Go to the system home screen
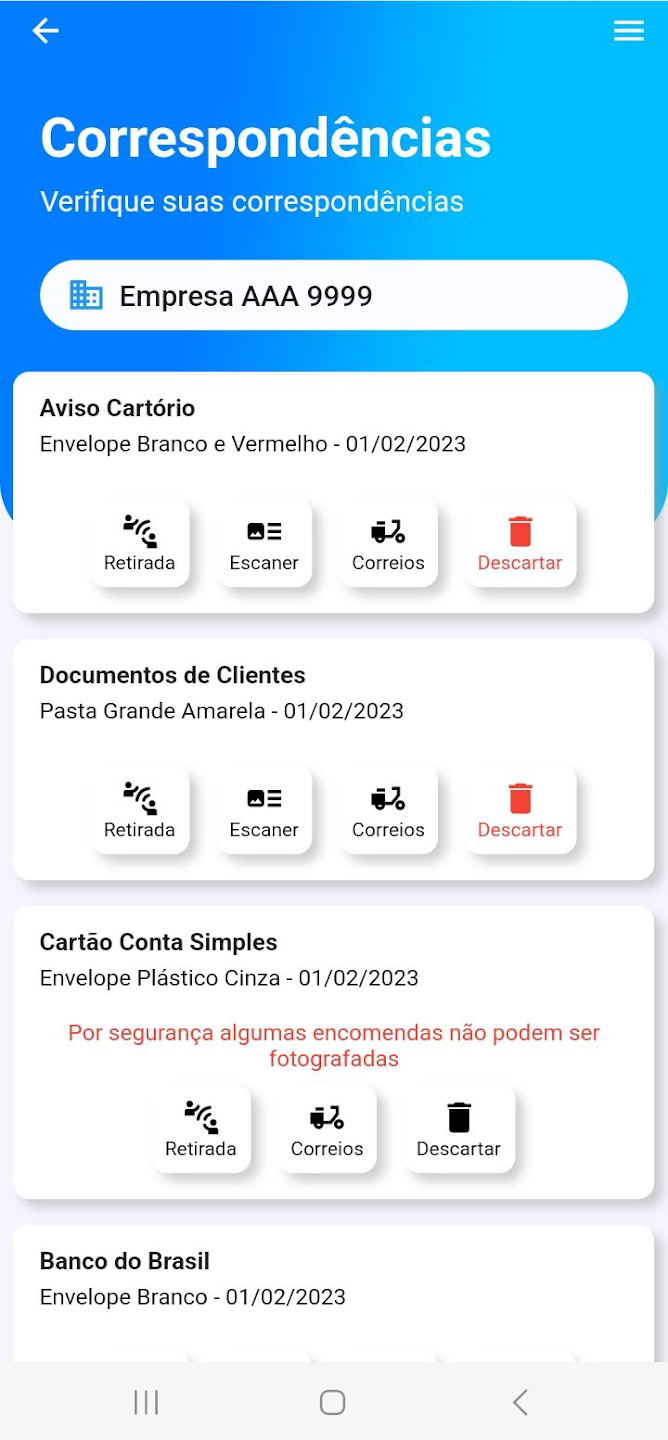The width and height of the screenshot is (668, 1440). (x=333, y=1402)
